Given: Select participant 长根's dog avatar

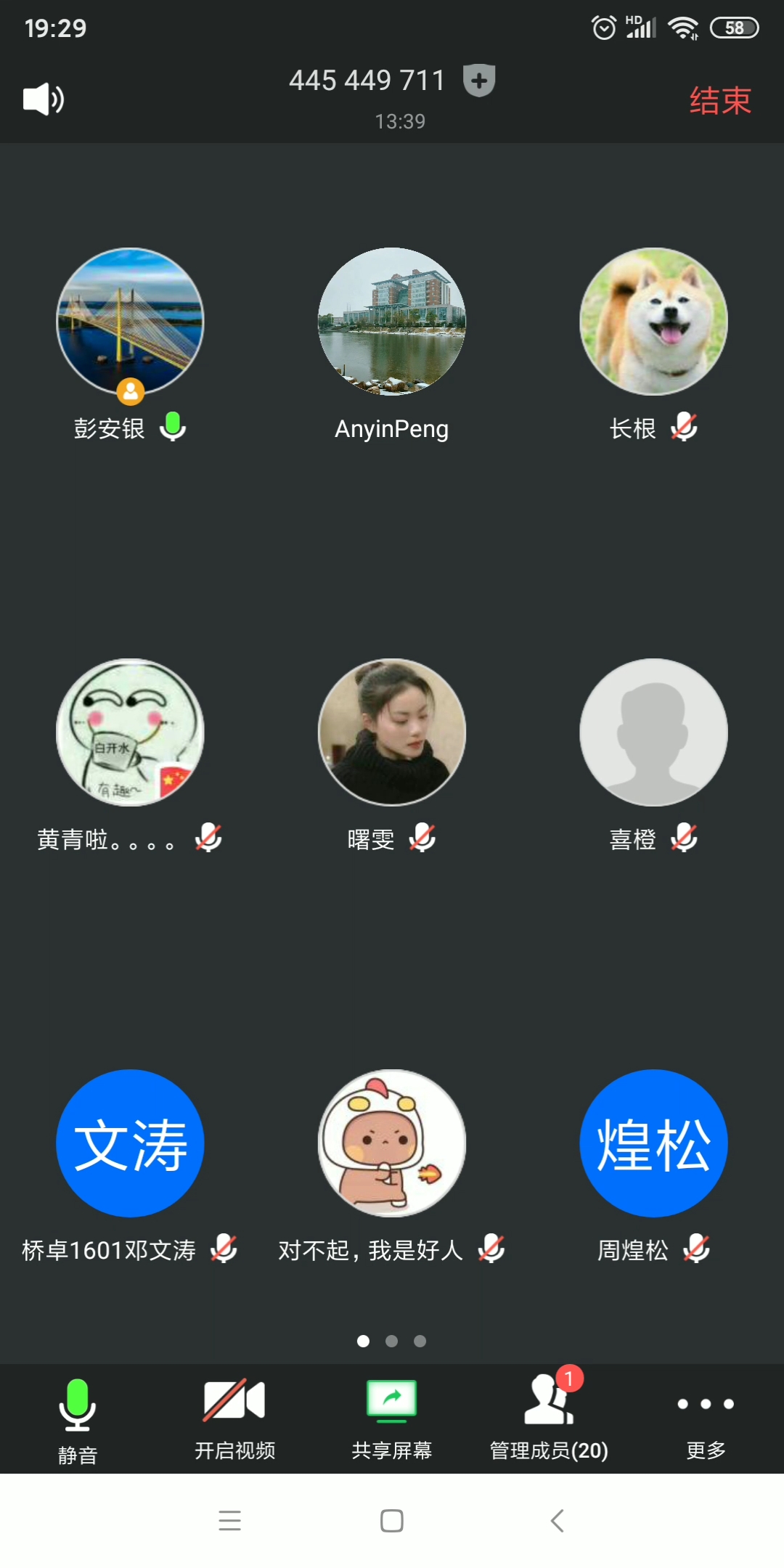Looking at the screenshot, I should 653,322.
